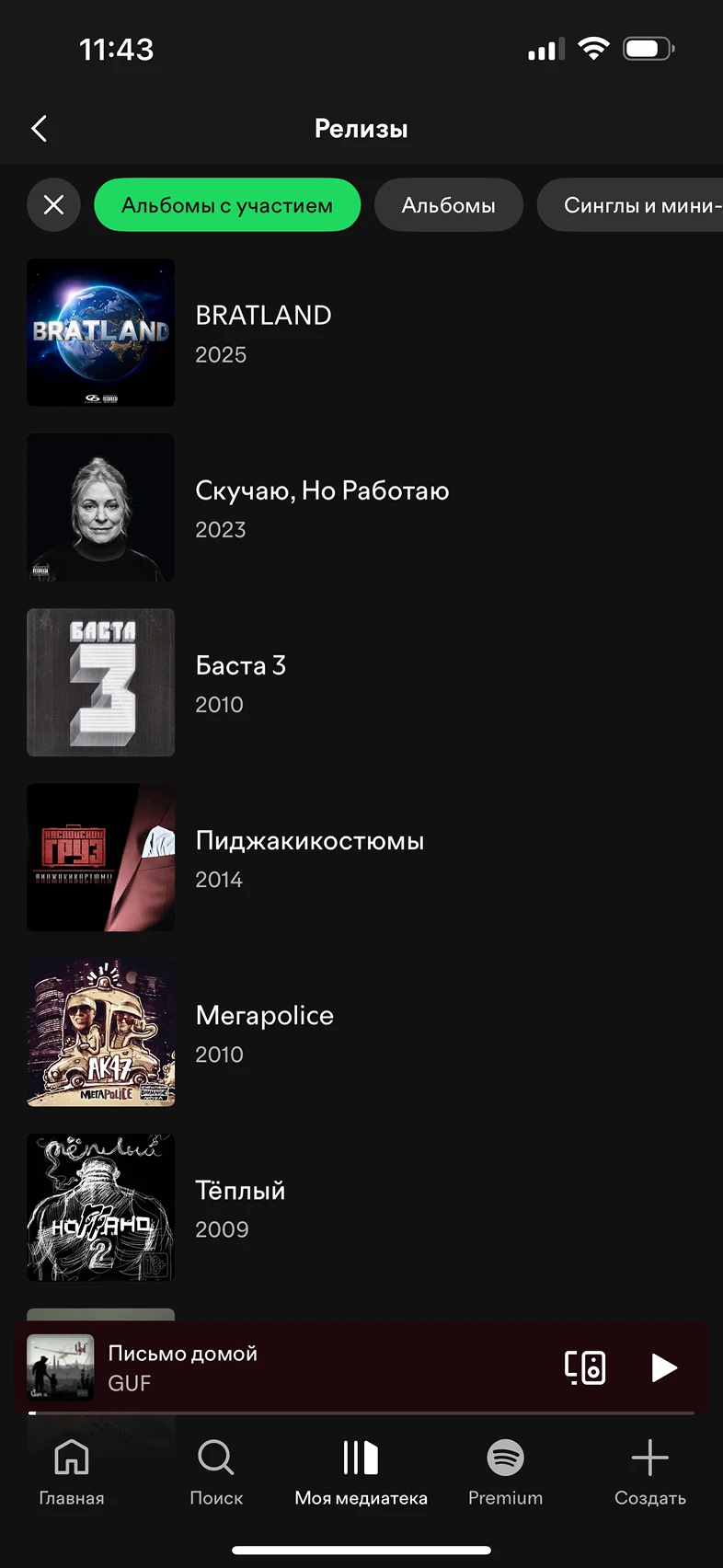Clear the active release filter

(53, 204)
